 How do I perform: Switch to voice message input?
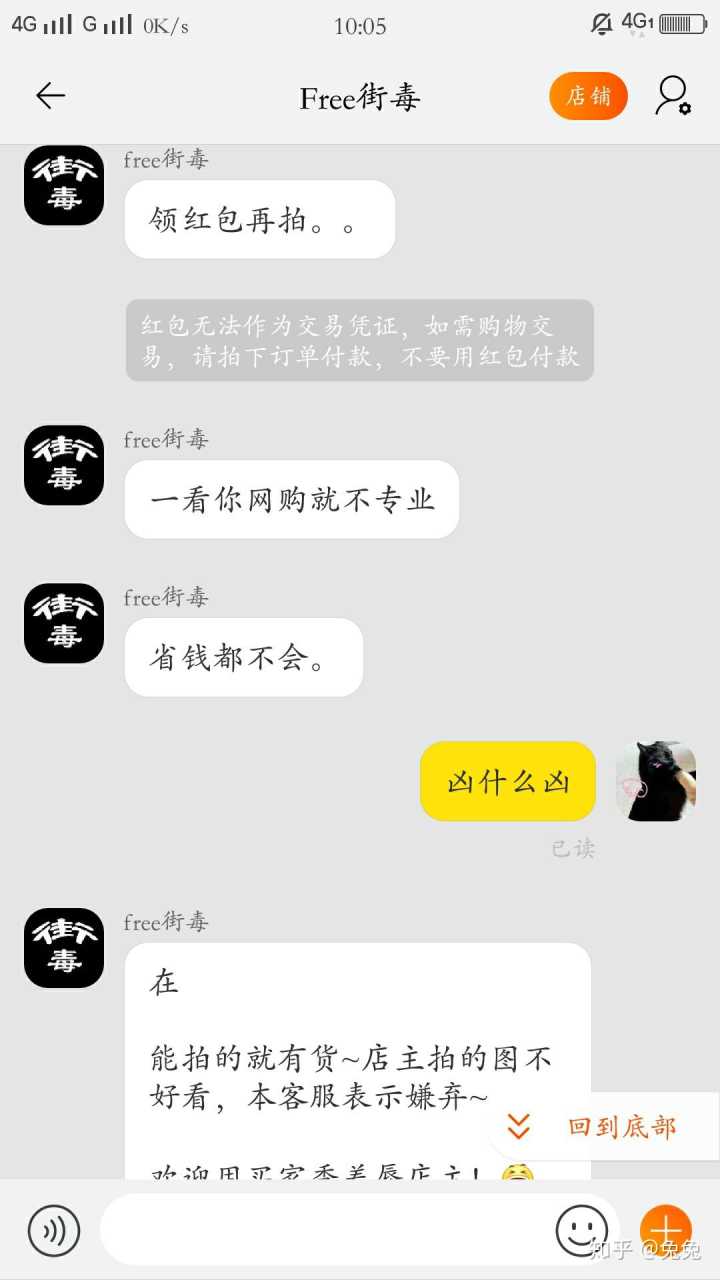(54, 1230)
